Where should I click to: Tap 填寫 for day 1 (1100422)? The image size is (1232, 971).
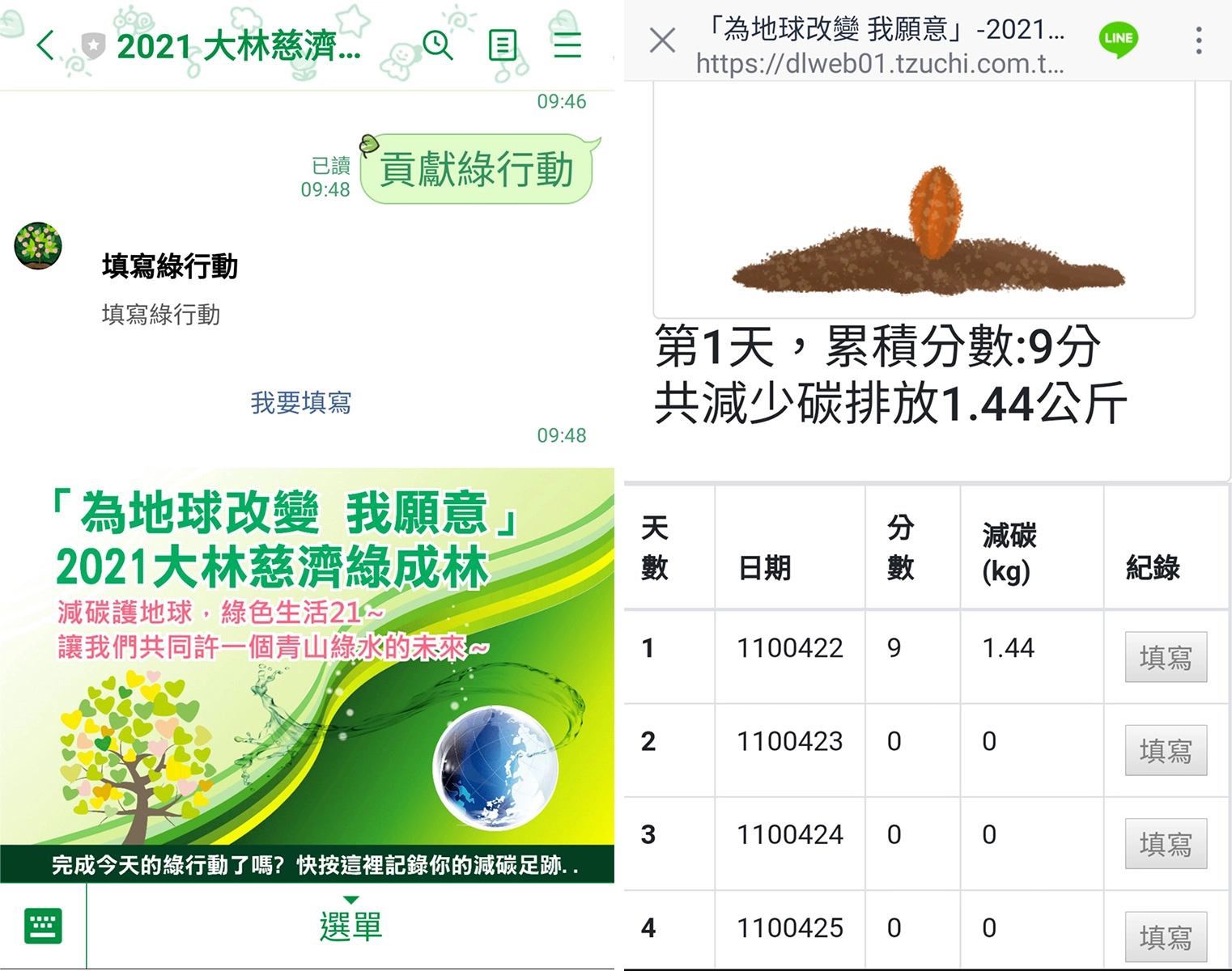(1165, 657)
